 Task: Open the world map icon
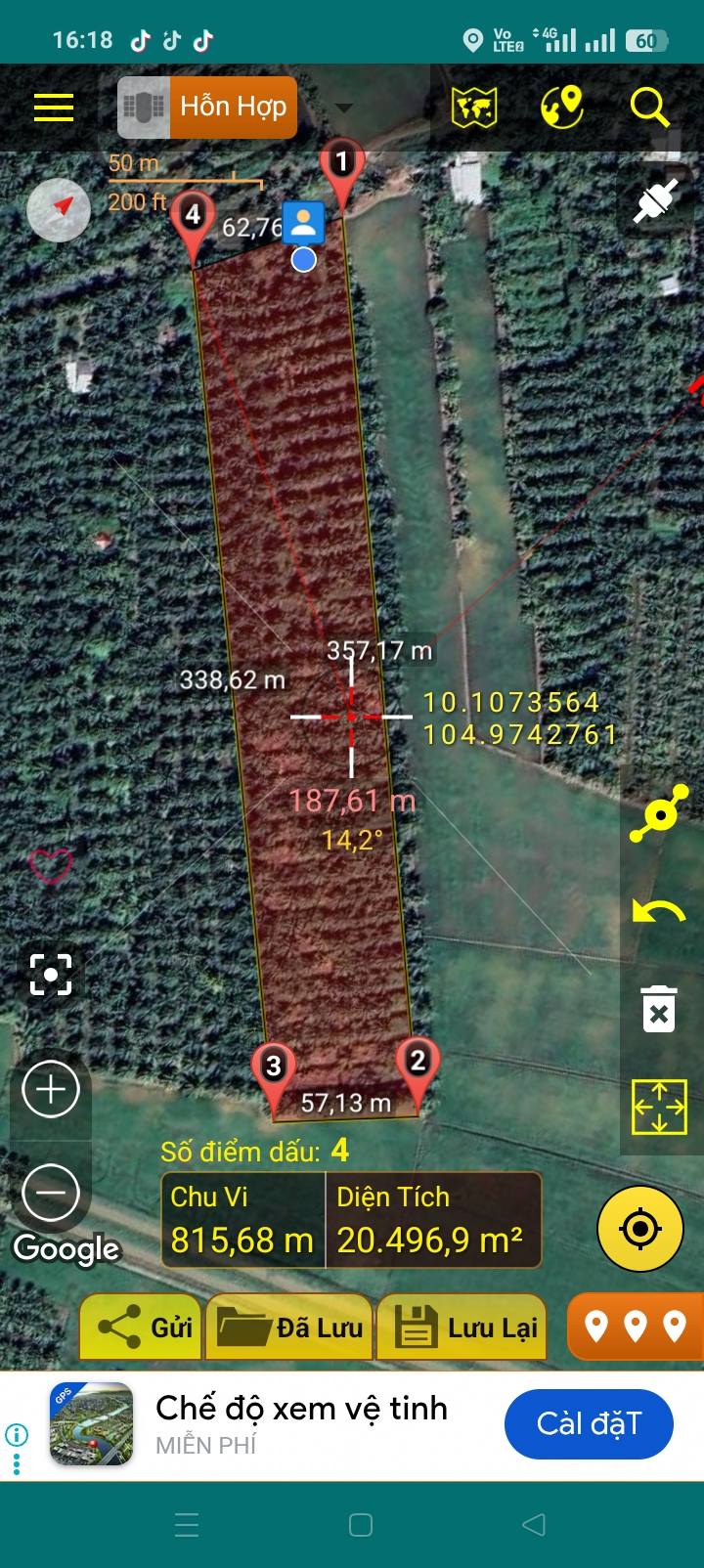coord(474,108)
